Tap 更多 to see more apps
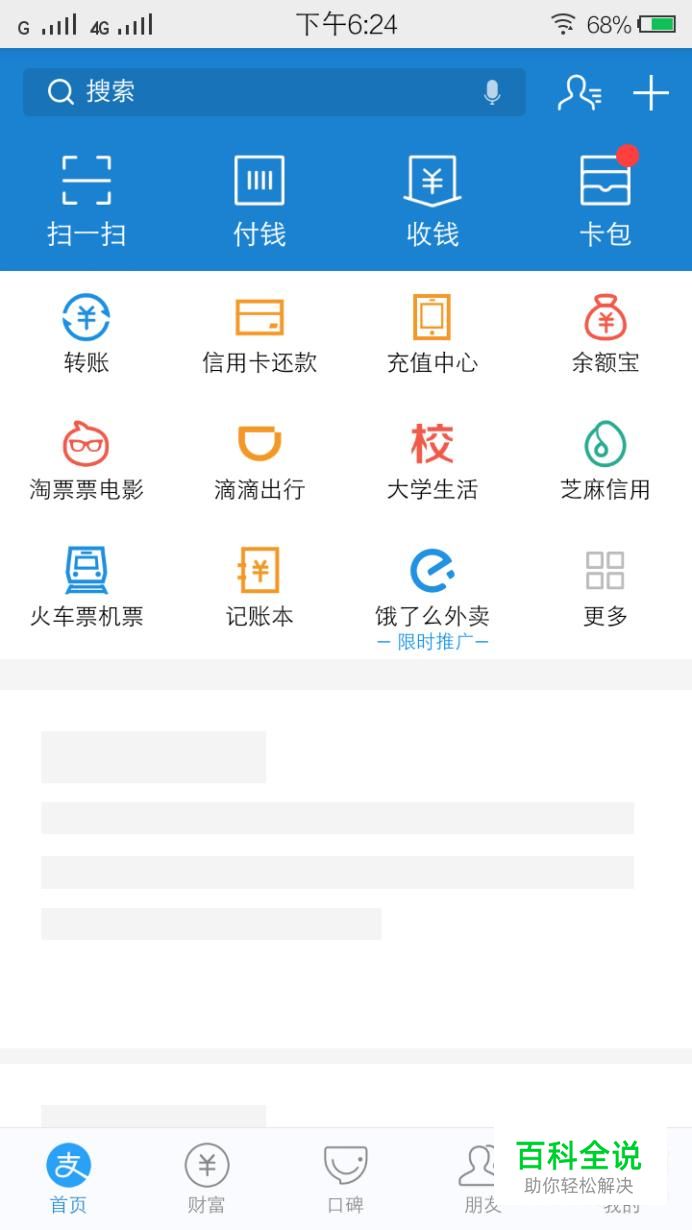Screen dimensions: 692x1230 coord(605,588)
